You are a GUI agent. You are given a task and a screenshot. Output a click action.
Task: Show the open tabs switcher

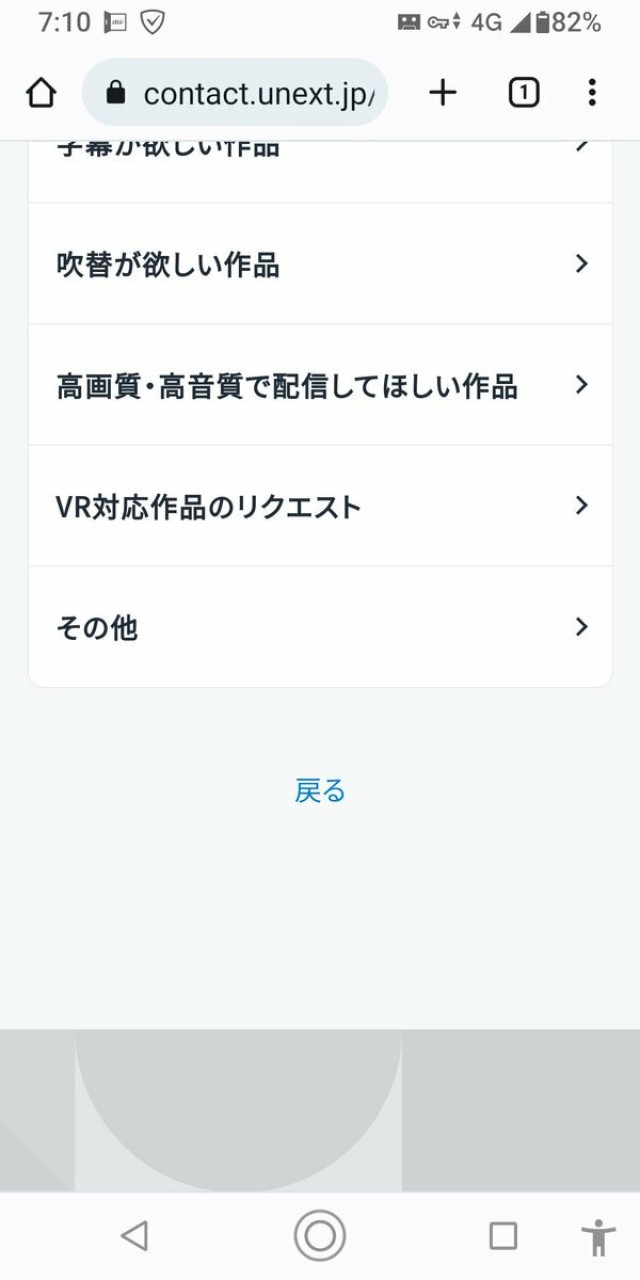523,93
